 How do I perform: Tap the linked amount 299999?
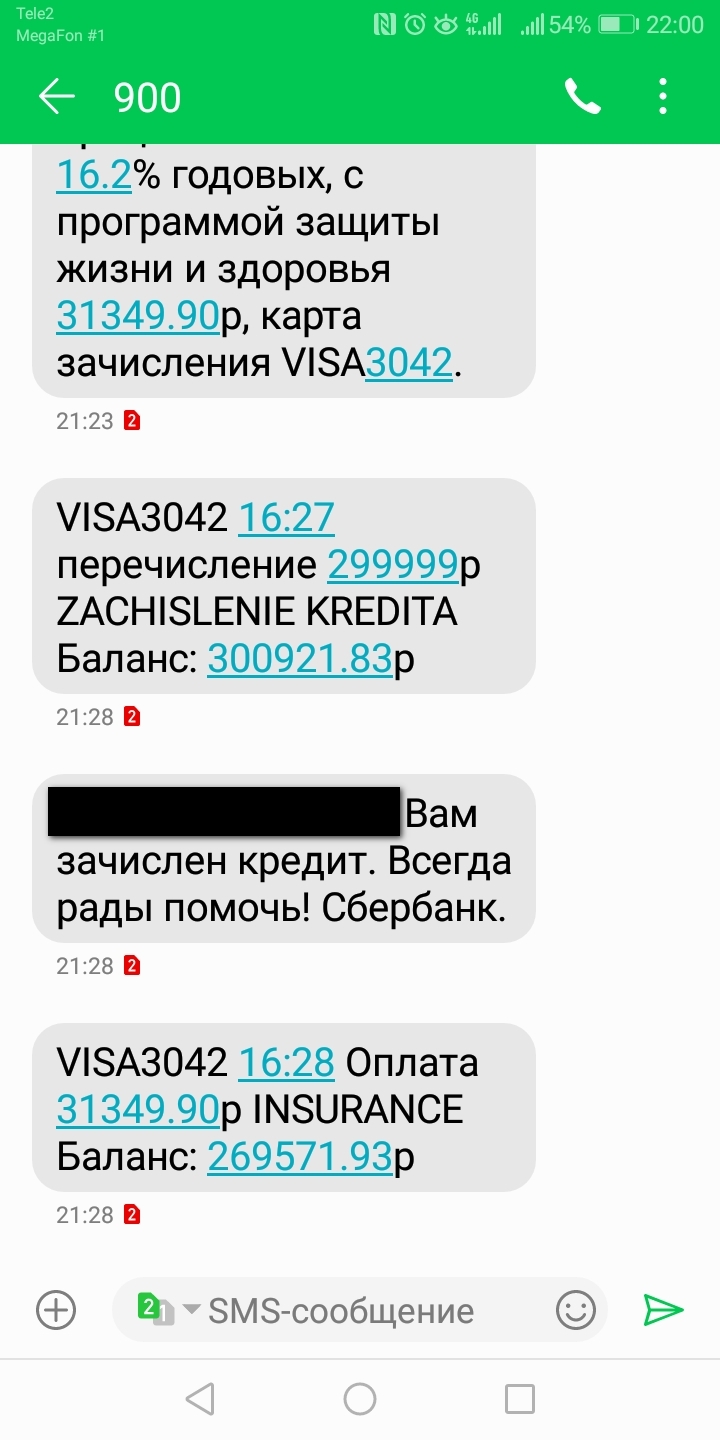pyautogui.click(x=393, y=565)
